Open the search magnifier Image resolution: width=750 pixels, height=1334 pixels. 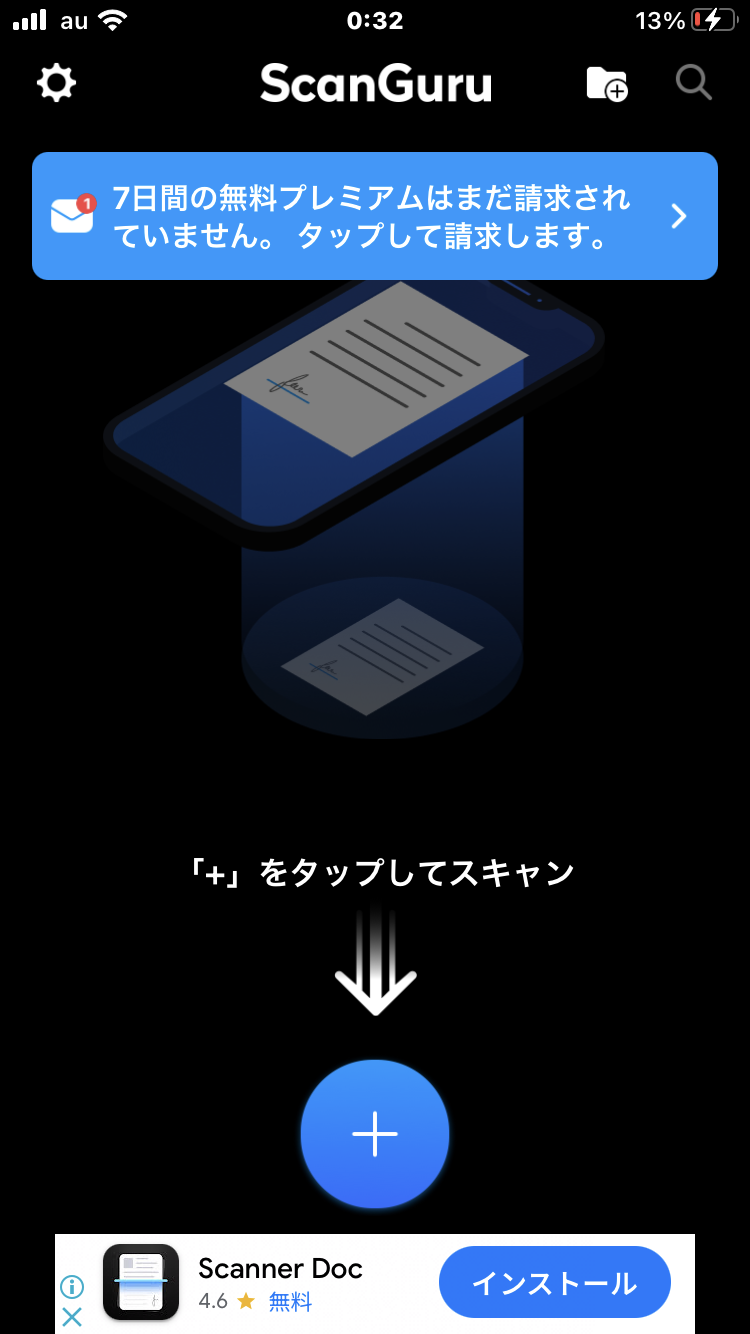pyautogui.click(x=693, y=83)
